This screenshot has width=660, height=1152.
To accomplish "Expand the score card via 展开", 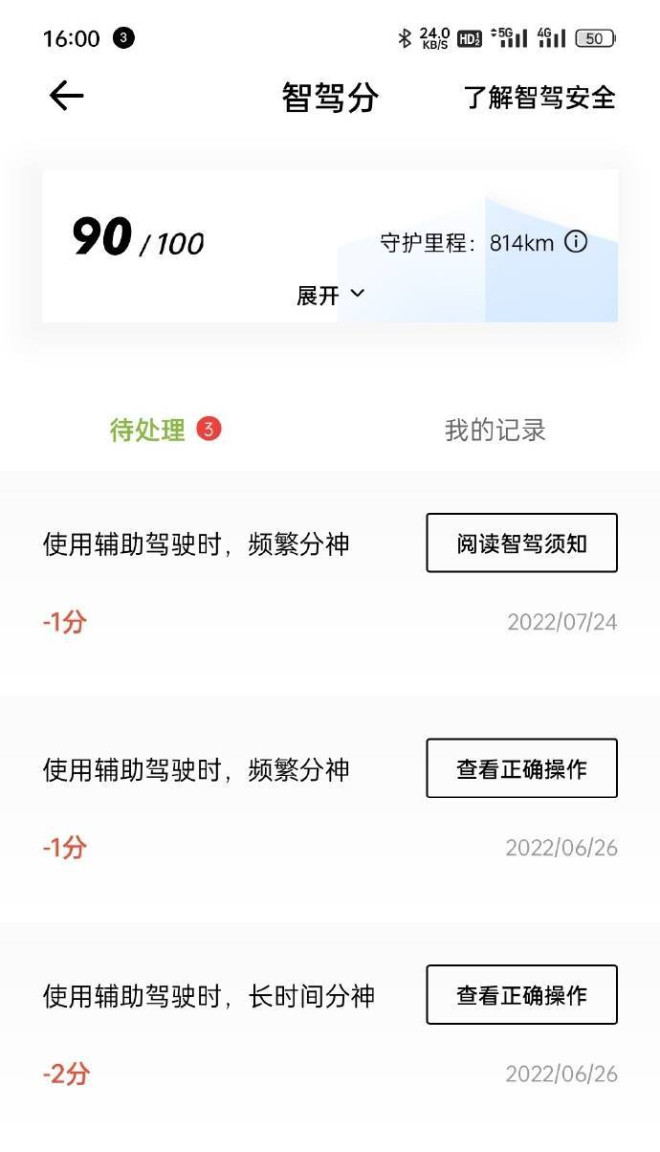I will (x=330, y=295).
